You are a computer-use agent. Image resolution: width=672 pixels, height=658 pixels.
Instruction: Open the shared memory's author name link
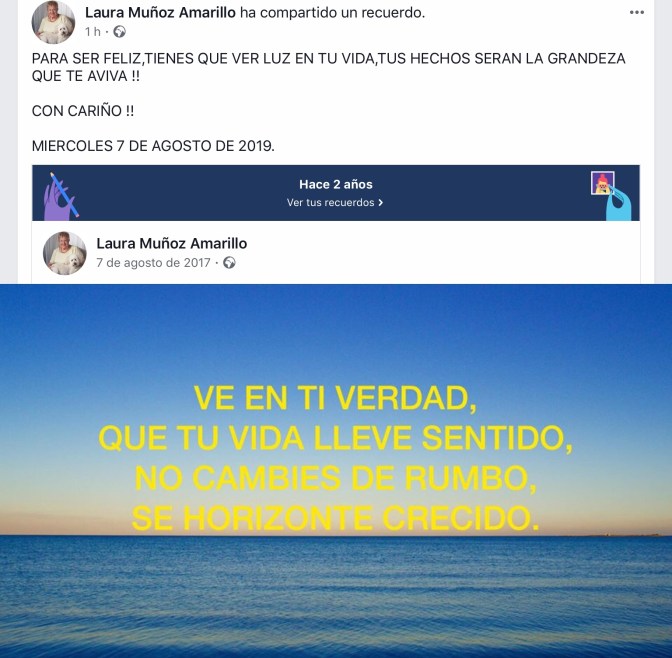(x=171, y=243)
